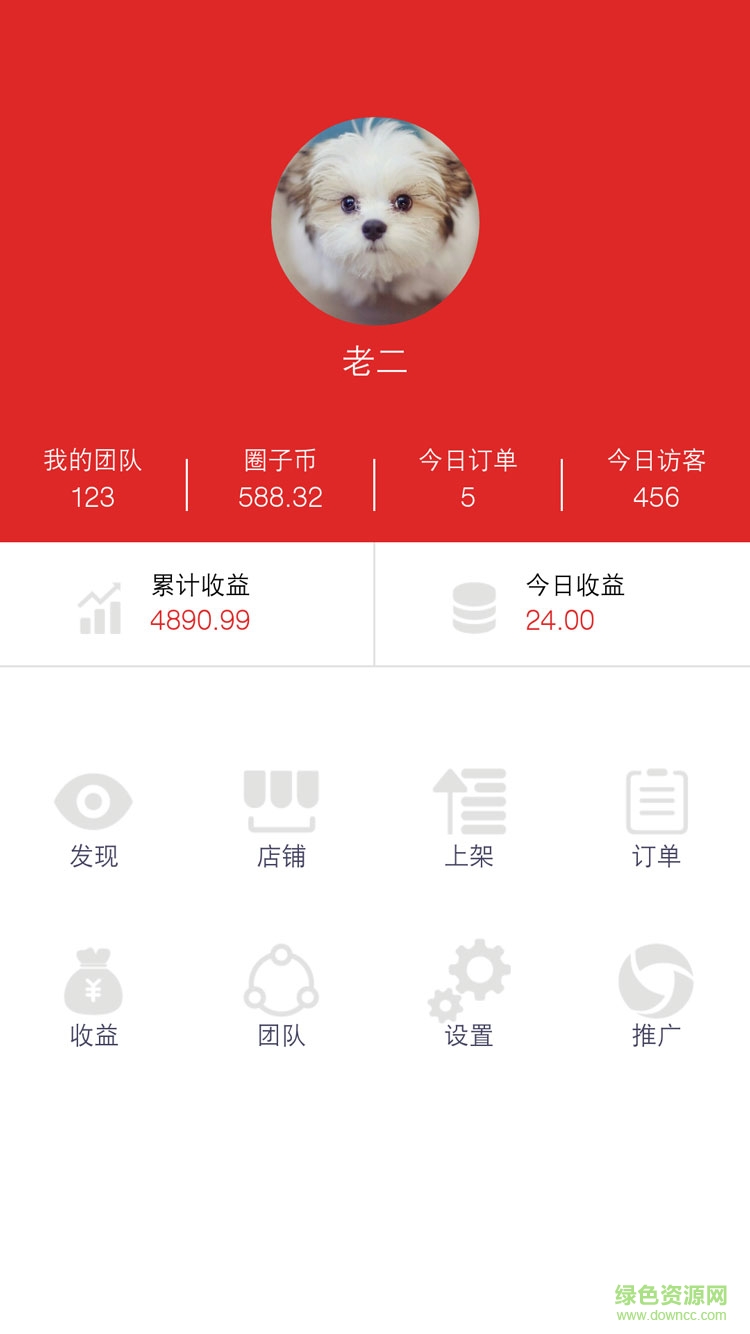Viewport: 750px width, 1334px height.
Task: Open the 今日收益 panel showing 24.00
Action: [562, 604]
